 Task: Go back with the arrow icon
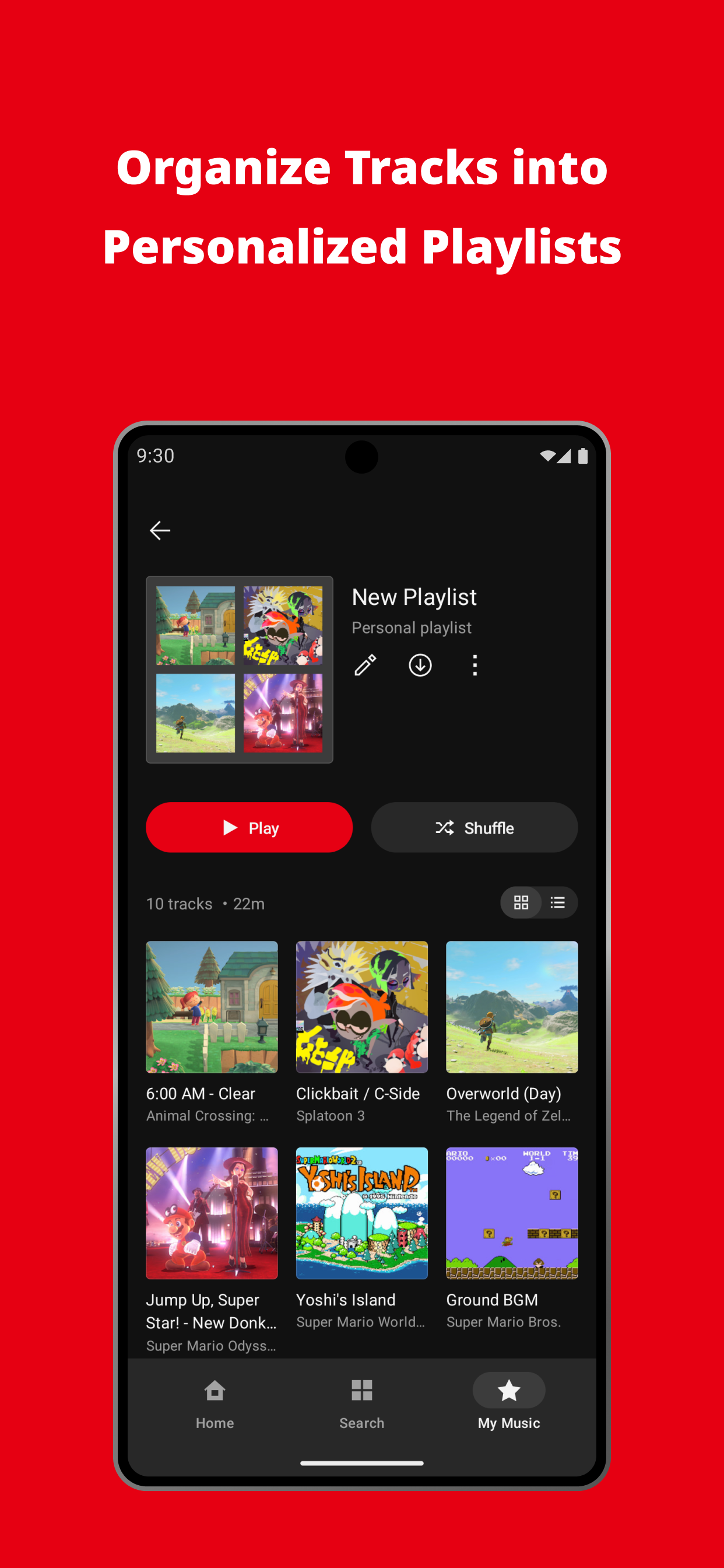[160, 530]
